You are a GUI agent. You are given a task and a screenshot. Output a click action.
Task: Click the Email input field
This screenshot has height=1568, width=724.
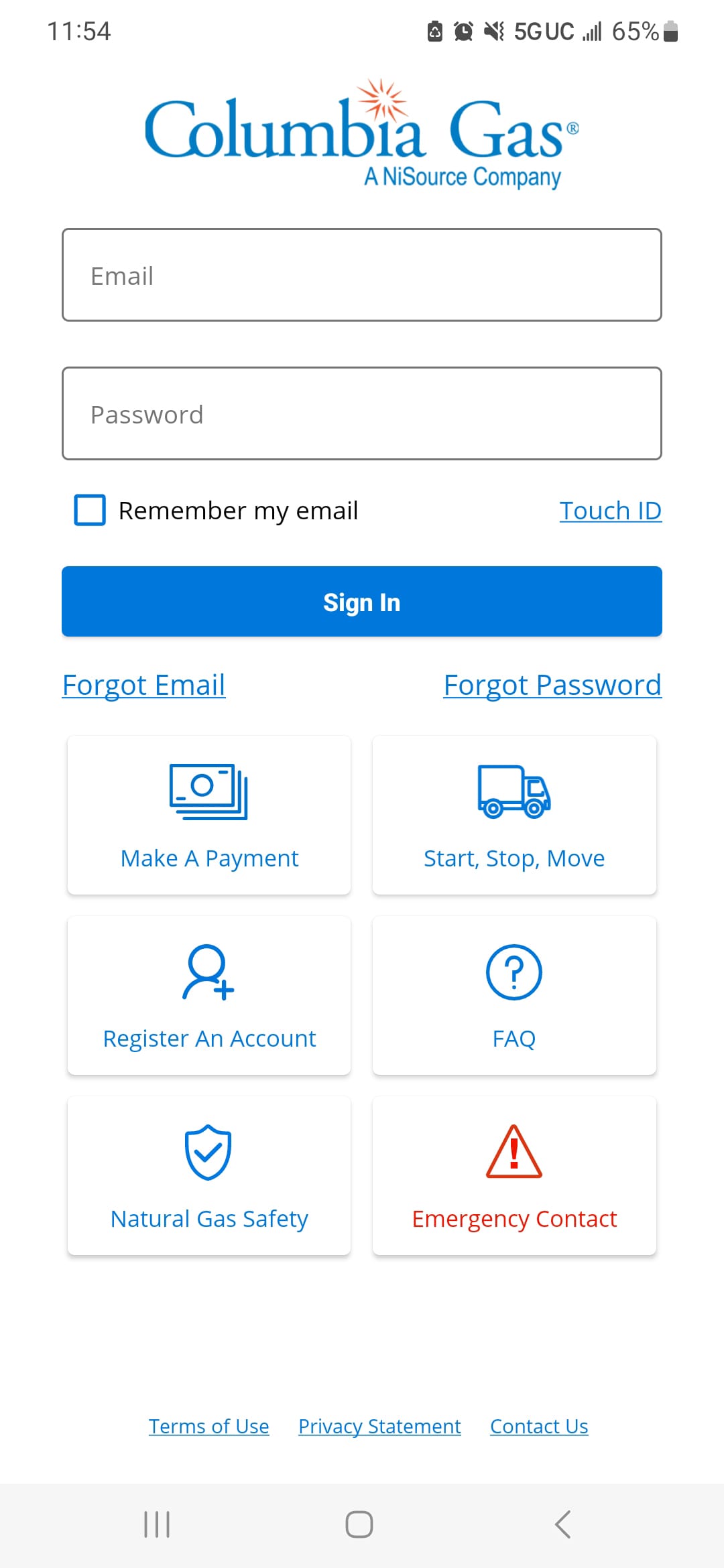click(362, 275)
